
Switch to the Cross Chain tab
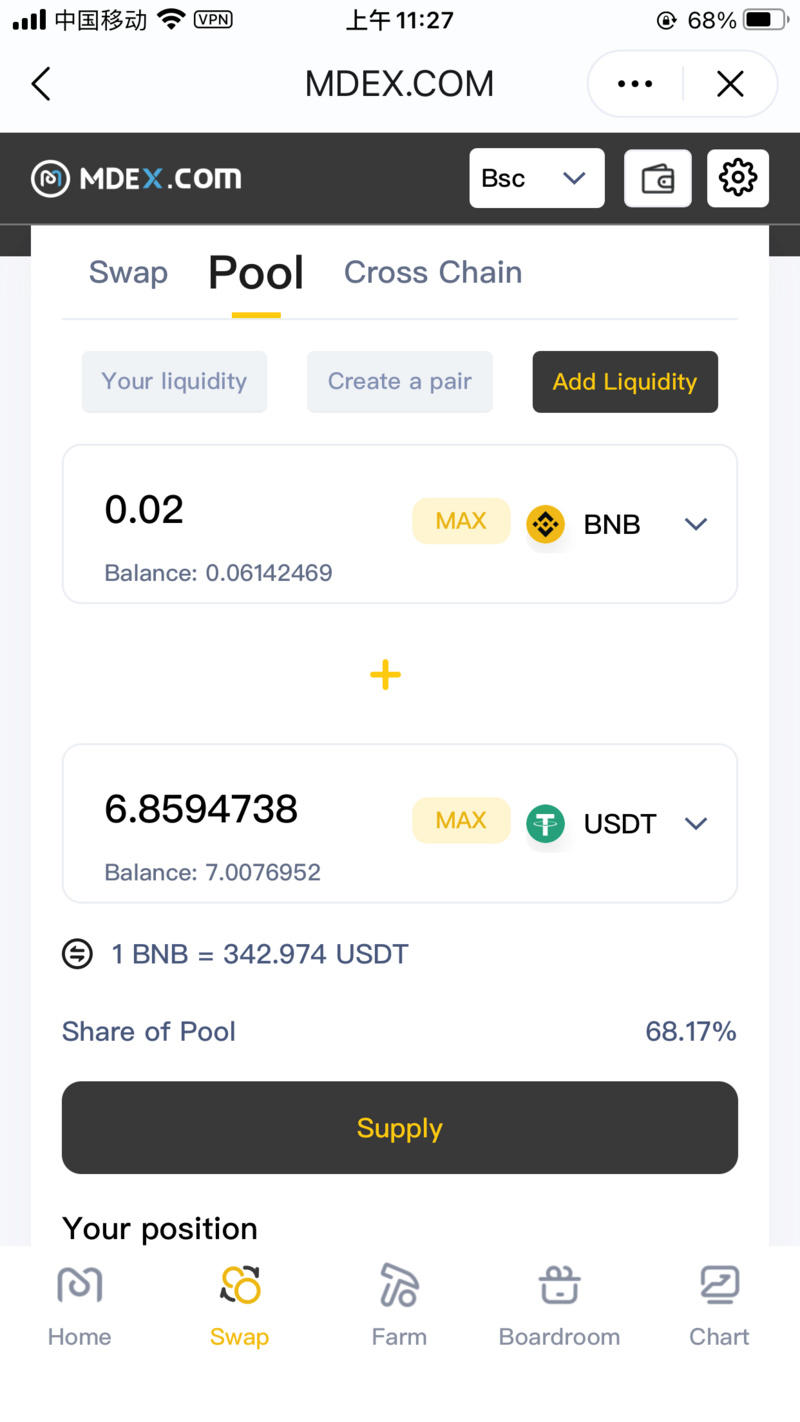[x=433, y=273]
